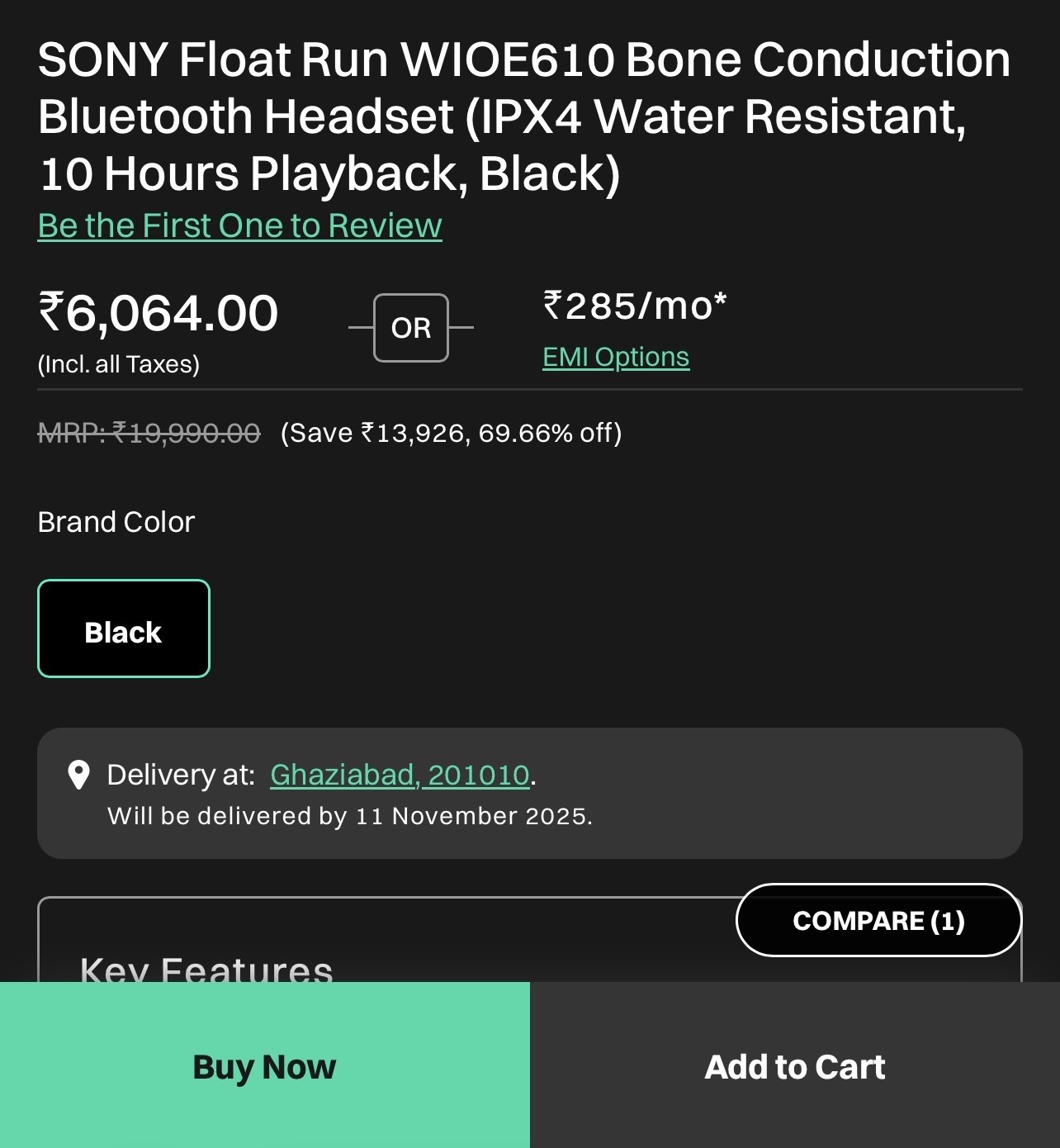Click the delivery information card
The image size is (1060, 1148).
pos(528,793)
